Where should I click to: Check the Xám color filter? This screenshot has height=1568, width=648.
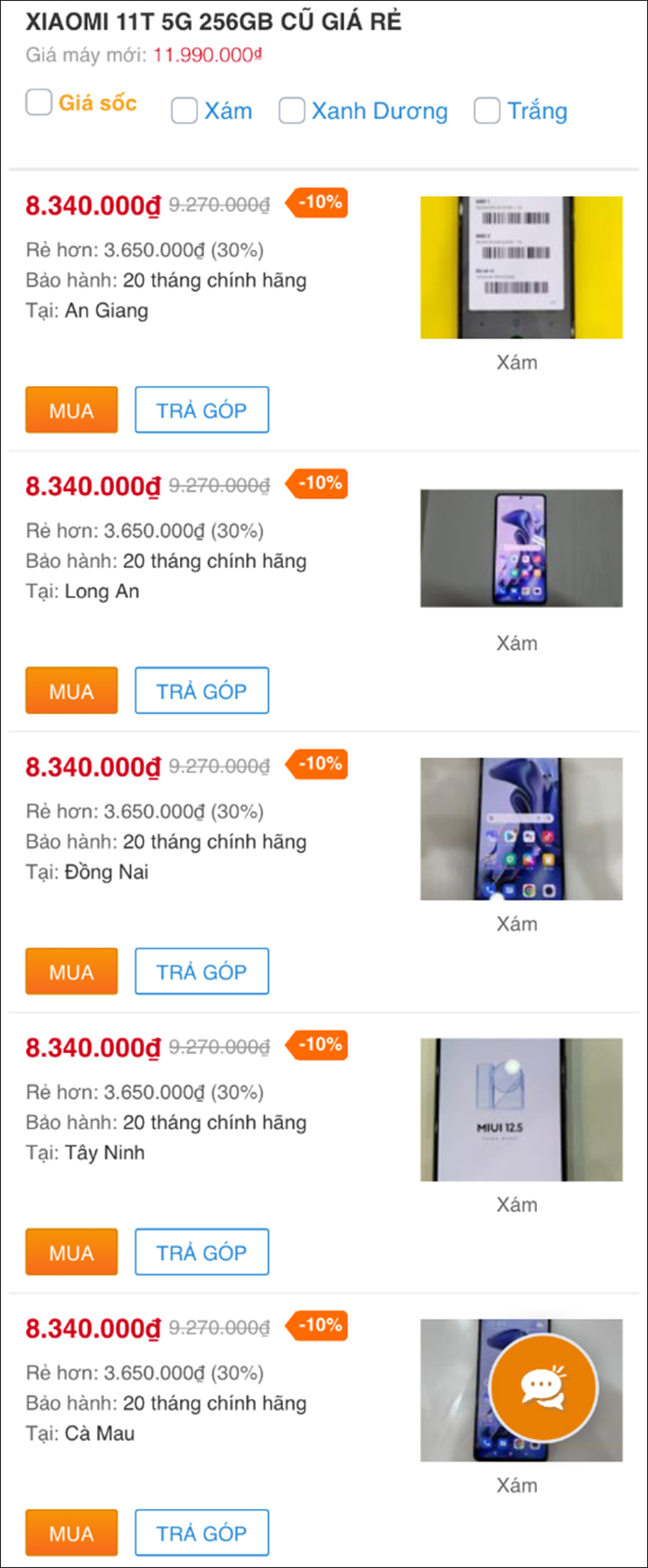[184, 110]
